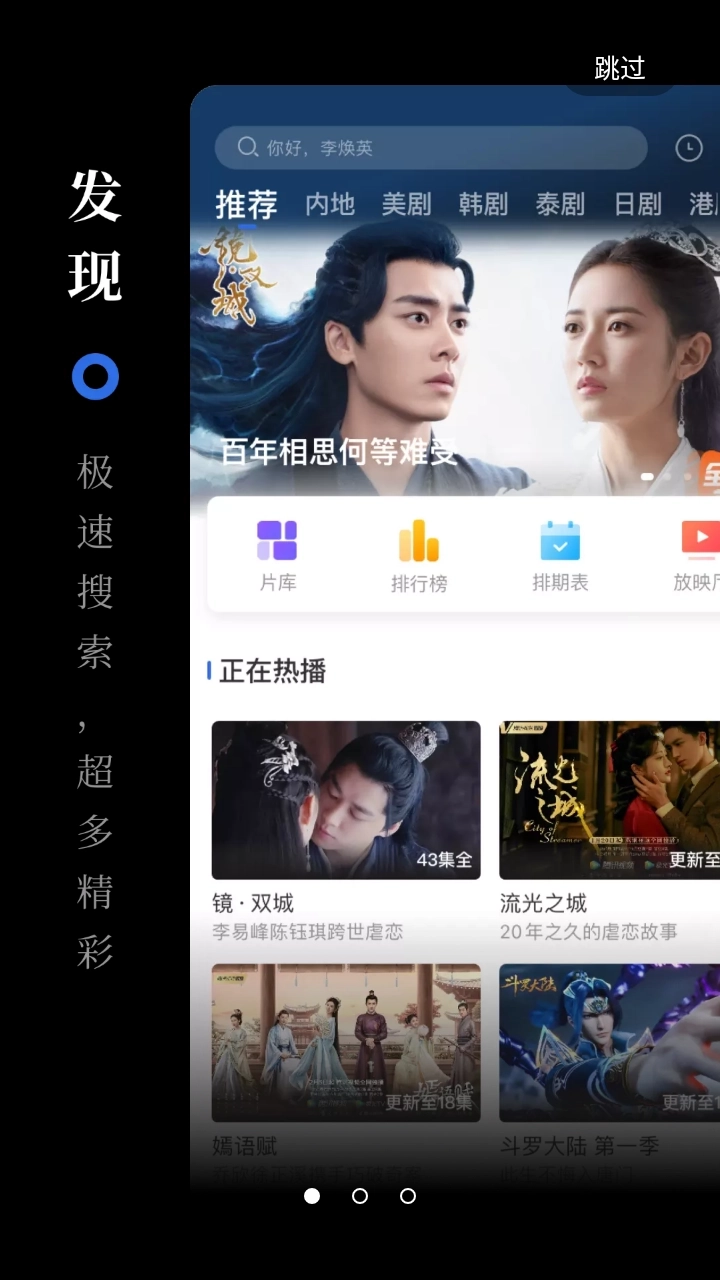Image resolution: width=720 pixels, height=1280 pixels.
Task: Open viewing history via the clock icon
Action: pos(689,148)
